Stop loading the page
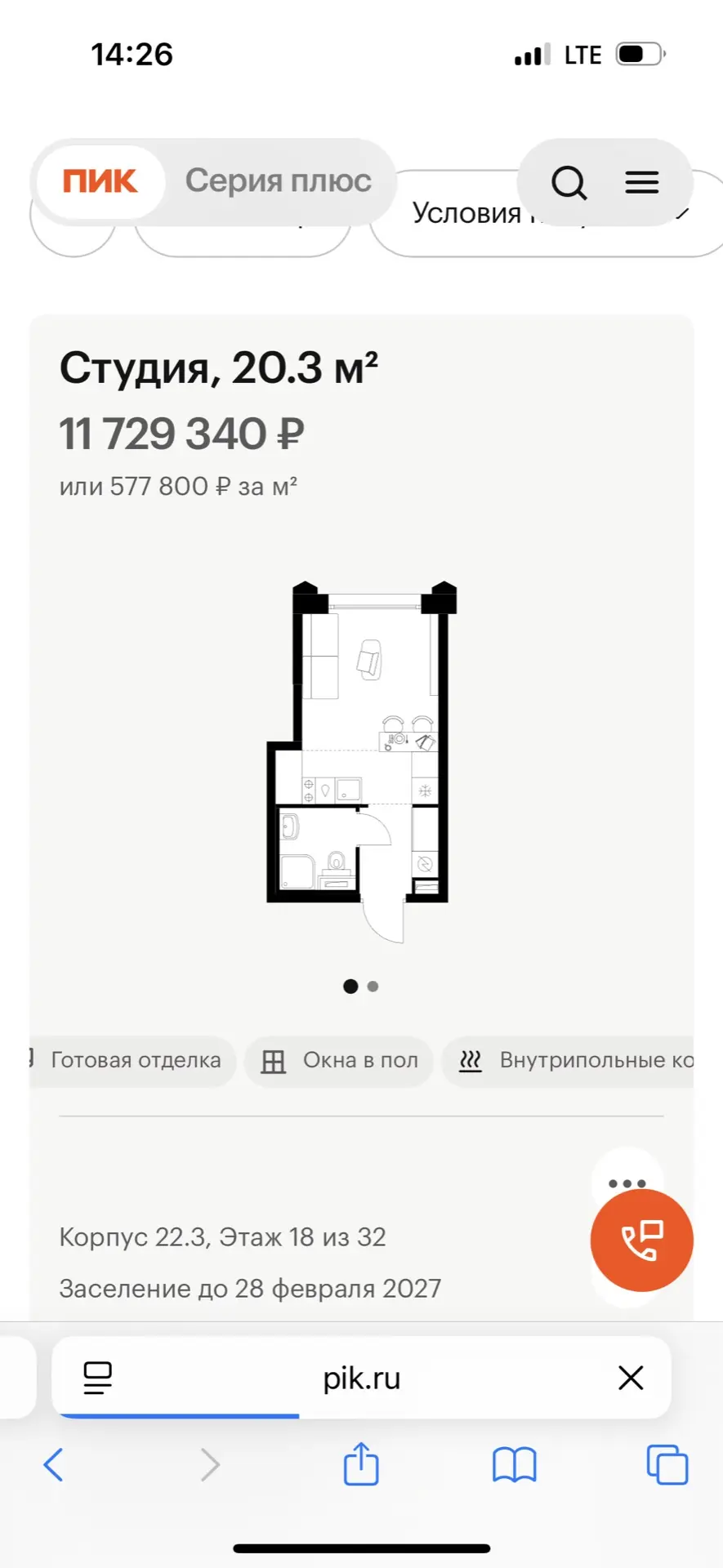 point(631,1379)
